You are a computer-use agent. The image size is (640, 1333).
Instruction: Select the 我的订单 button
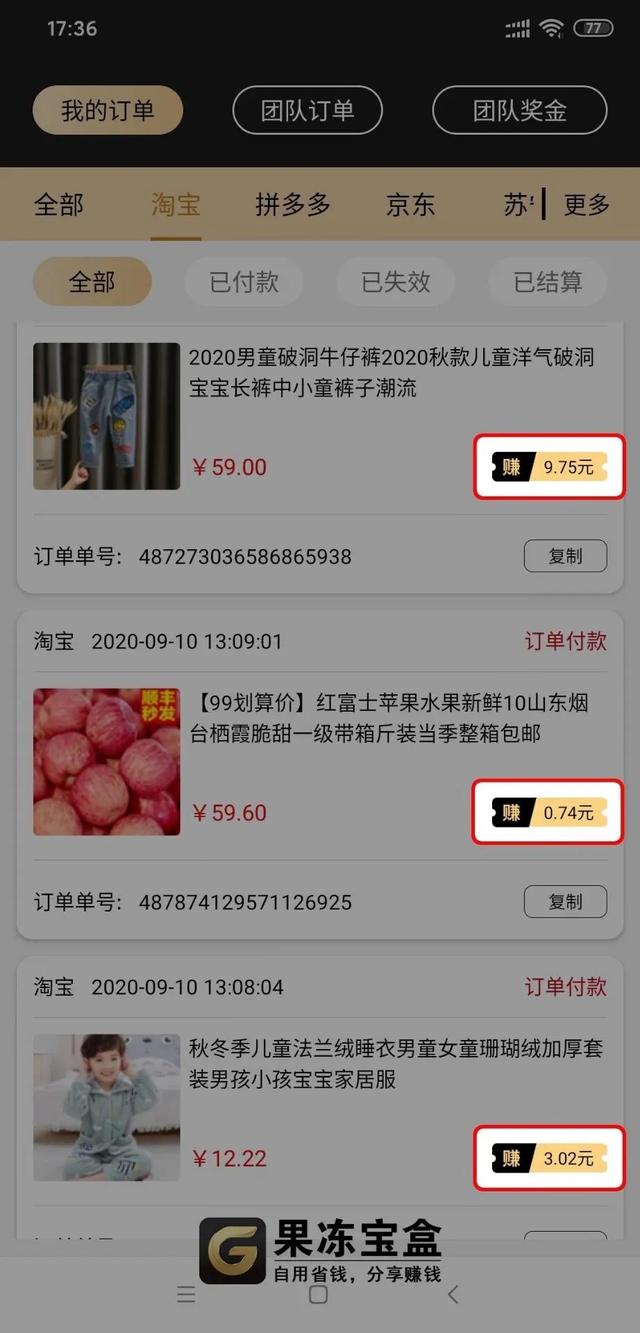tap(108, 110)
